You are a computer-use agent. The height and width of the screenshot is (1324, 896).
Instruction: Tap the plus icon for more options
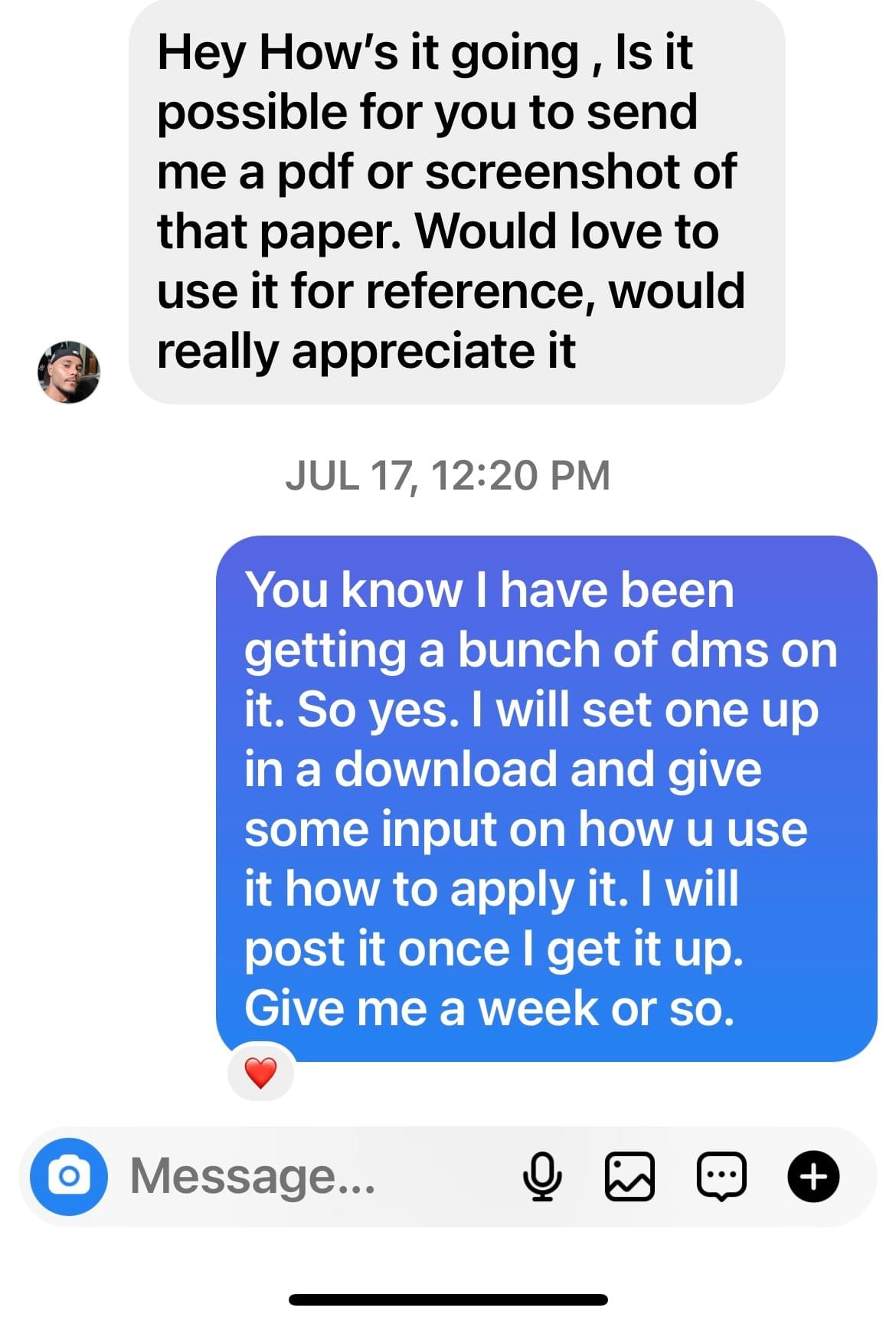(x=813, y=1176)
